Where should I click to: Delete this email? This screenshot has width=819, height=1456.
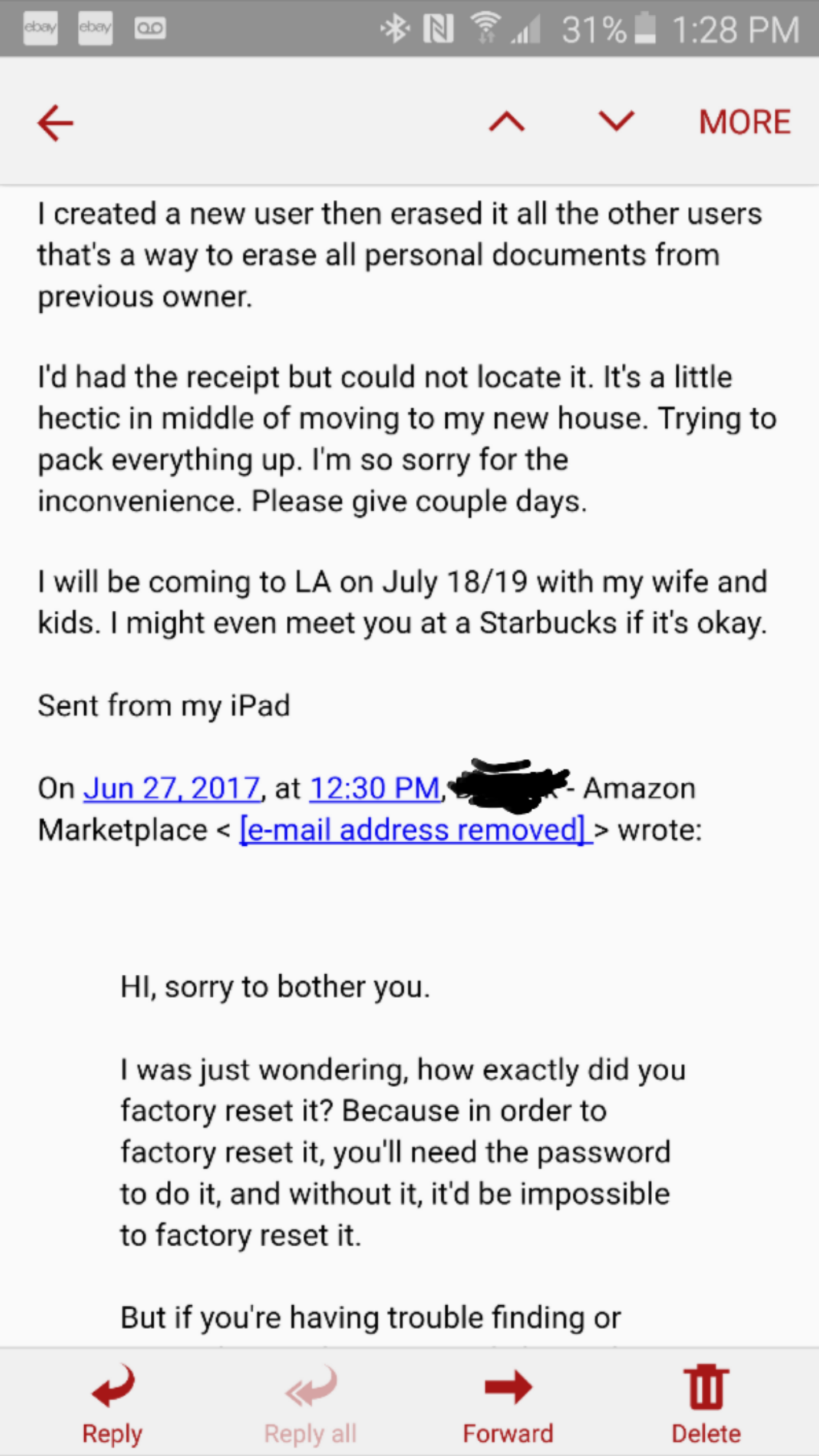706,1403
